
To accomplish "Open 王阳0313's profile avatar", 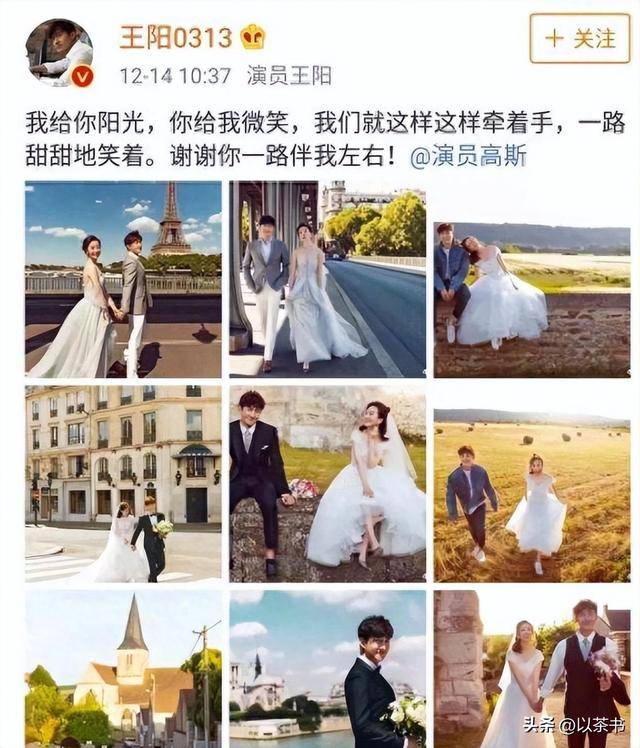I will pyautogui.click(x=59, y=51).
